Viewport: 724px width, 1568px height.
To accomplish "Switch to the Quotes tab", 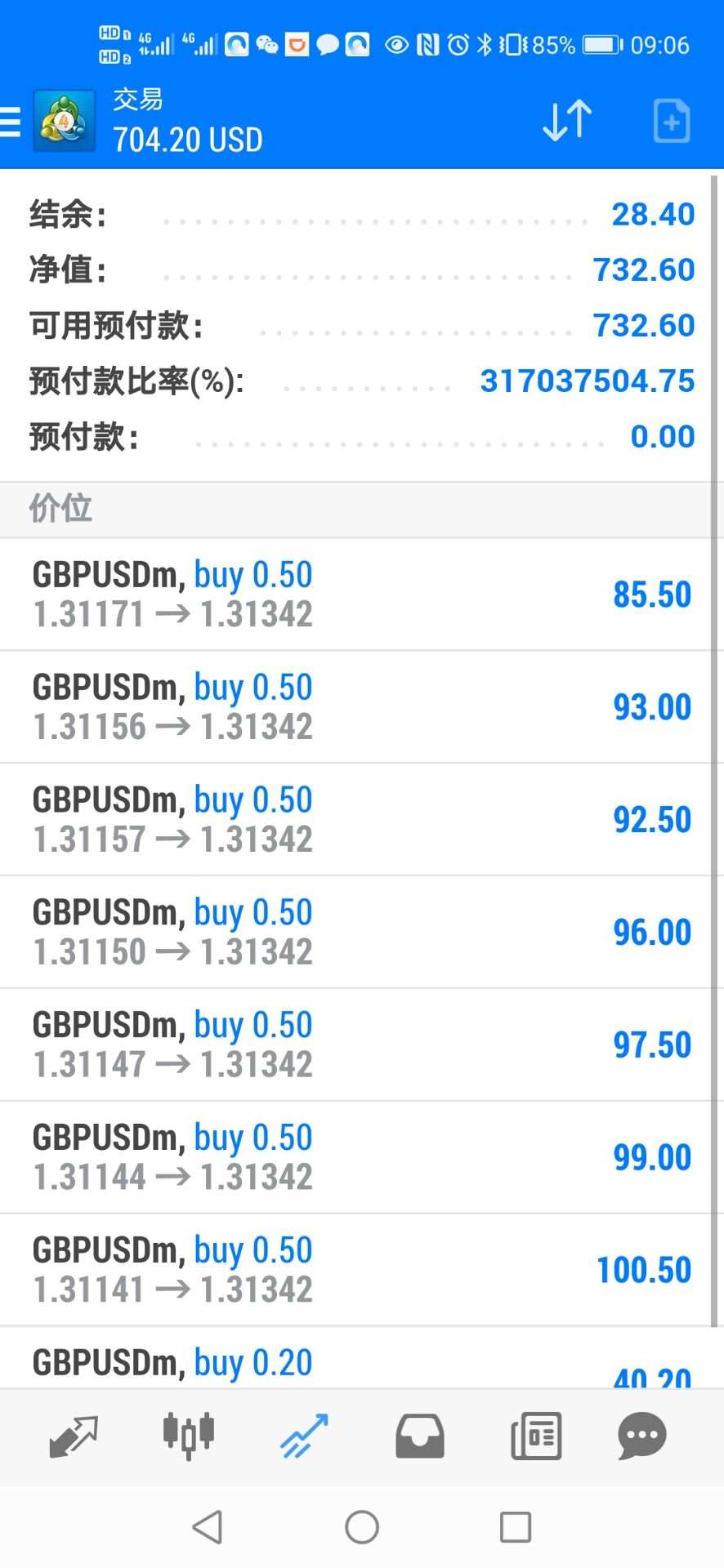I will coord(74,1437).
